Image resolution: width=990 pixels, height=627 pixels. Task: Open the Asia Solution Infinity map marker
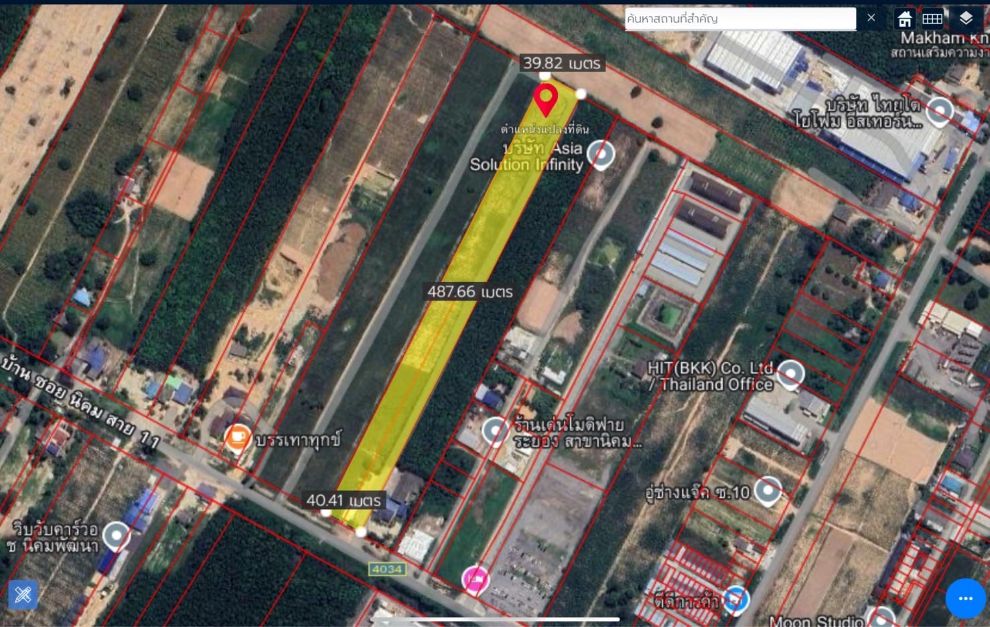600,154
